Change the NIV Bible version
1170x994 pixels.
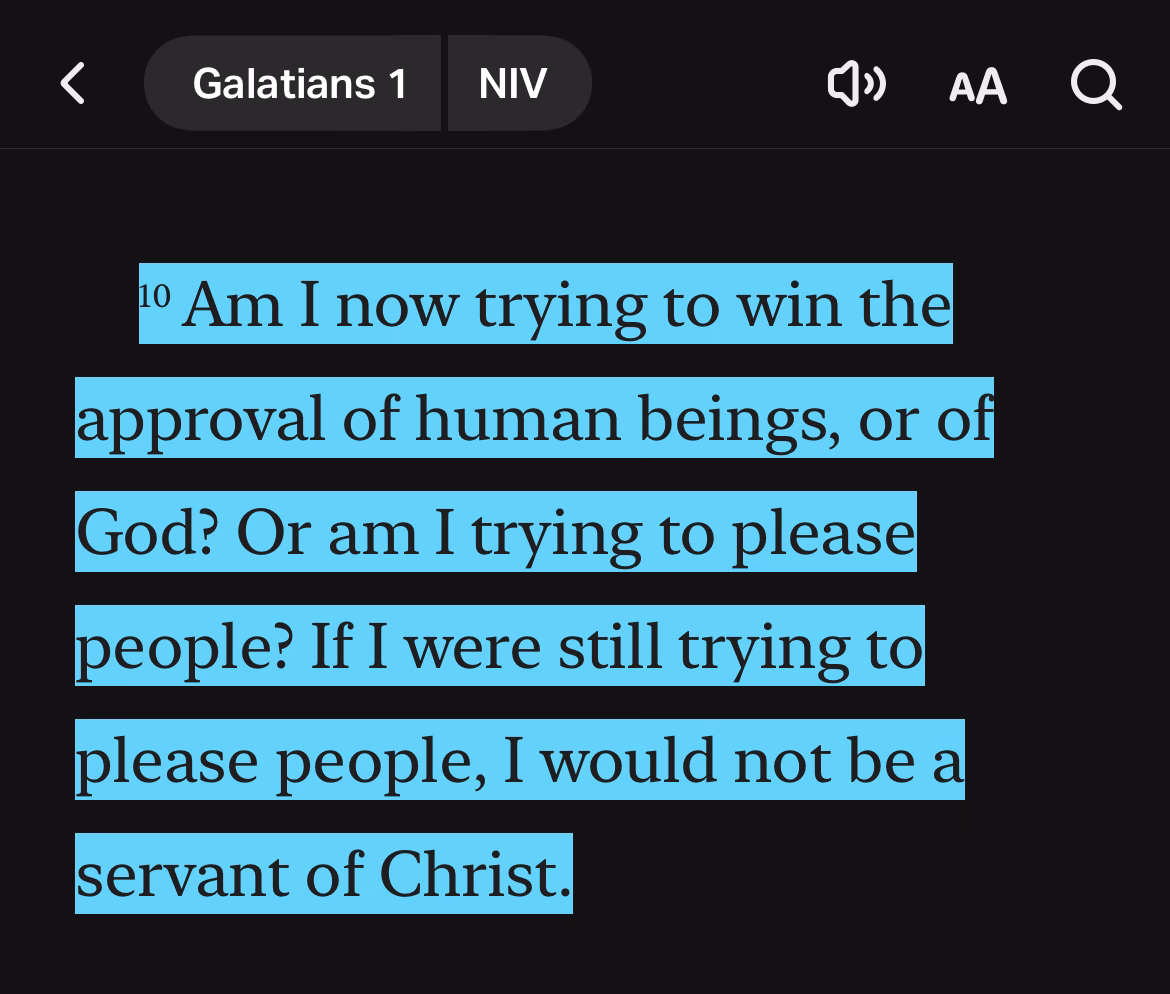tap(514, 83)
